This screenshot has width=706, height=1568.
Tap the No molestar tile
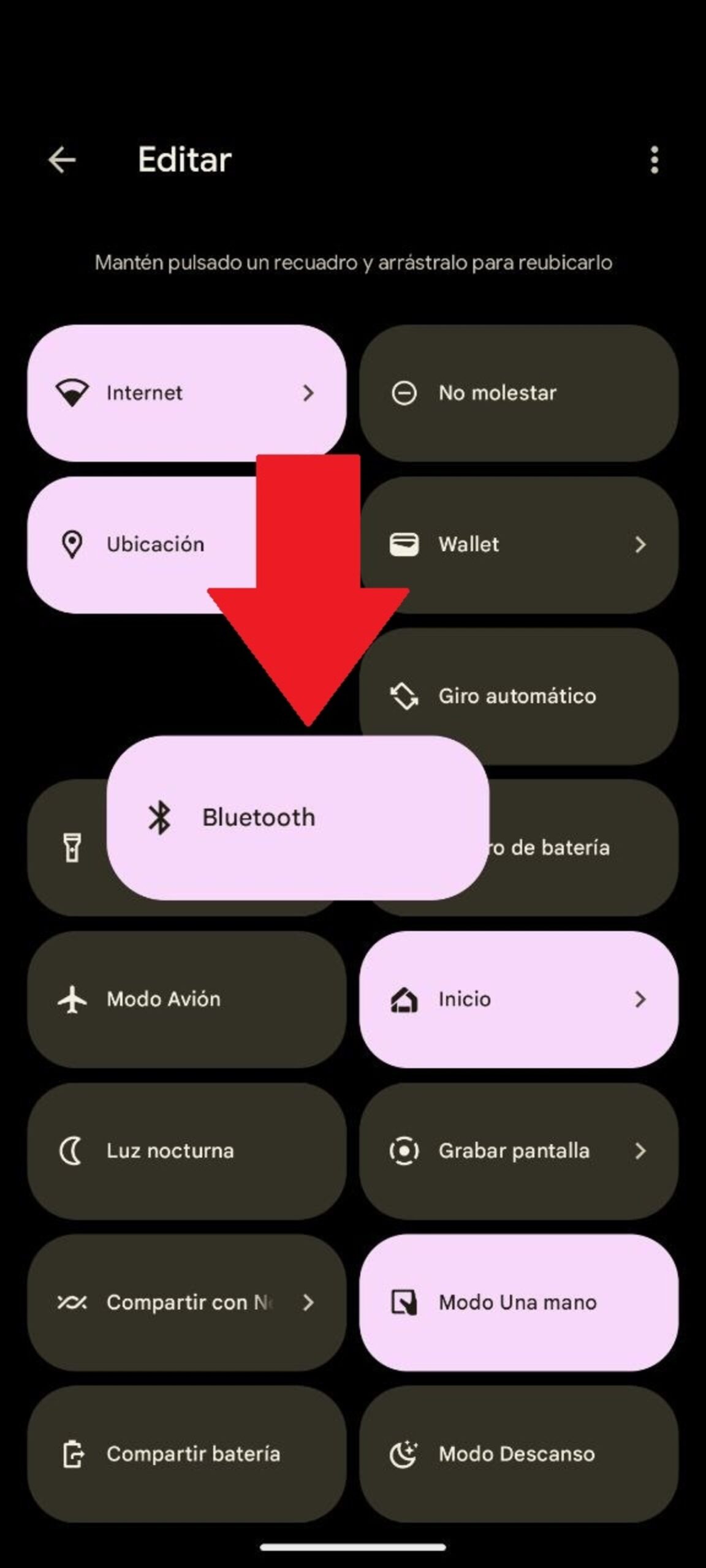518,393
